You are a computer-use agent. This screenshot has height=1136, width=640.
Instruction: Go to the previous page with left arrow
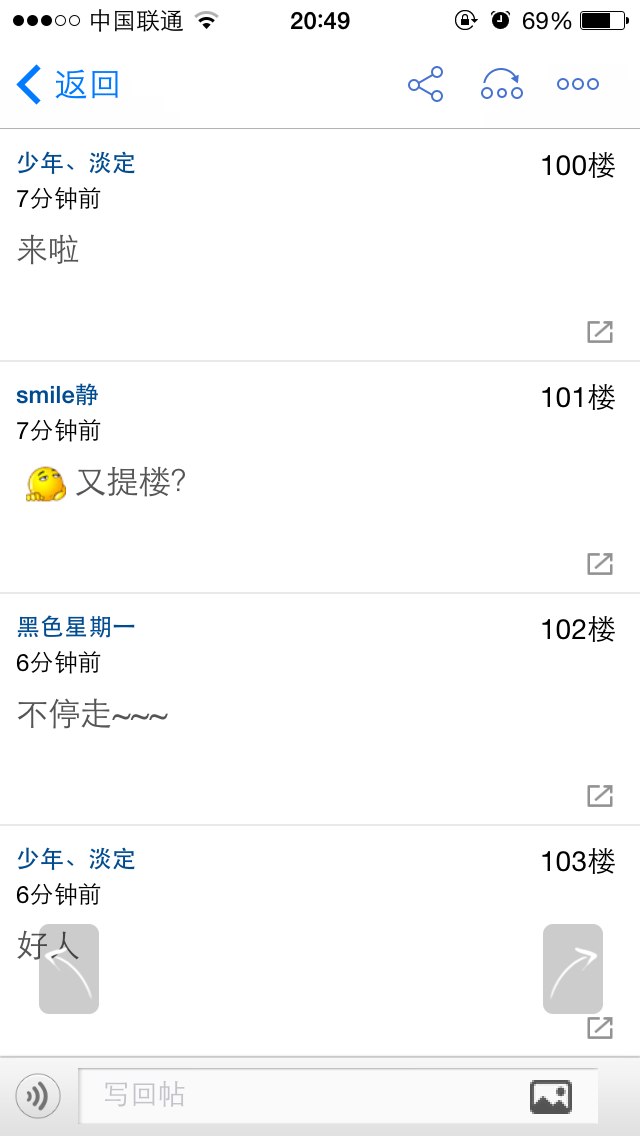point(69,969)
